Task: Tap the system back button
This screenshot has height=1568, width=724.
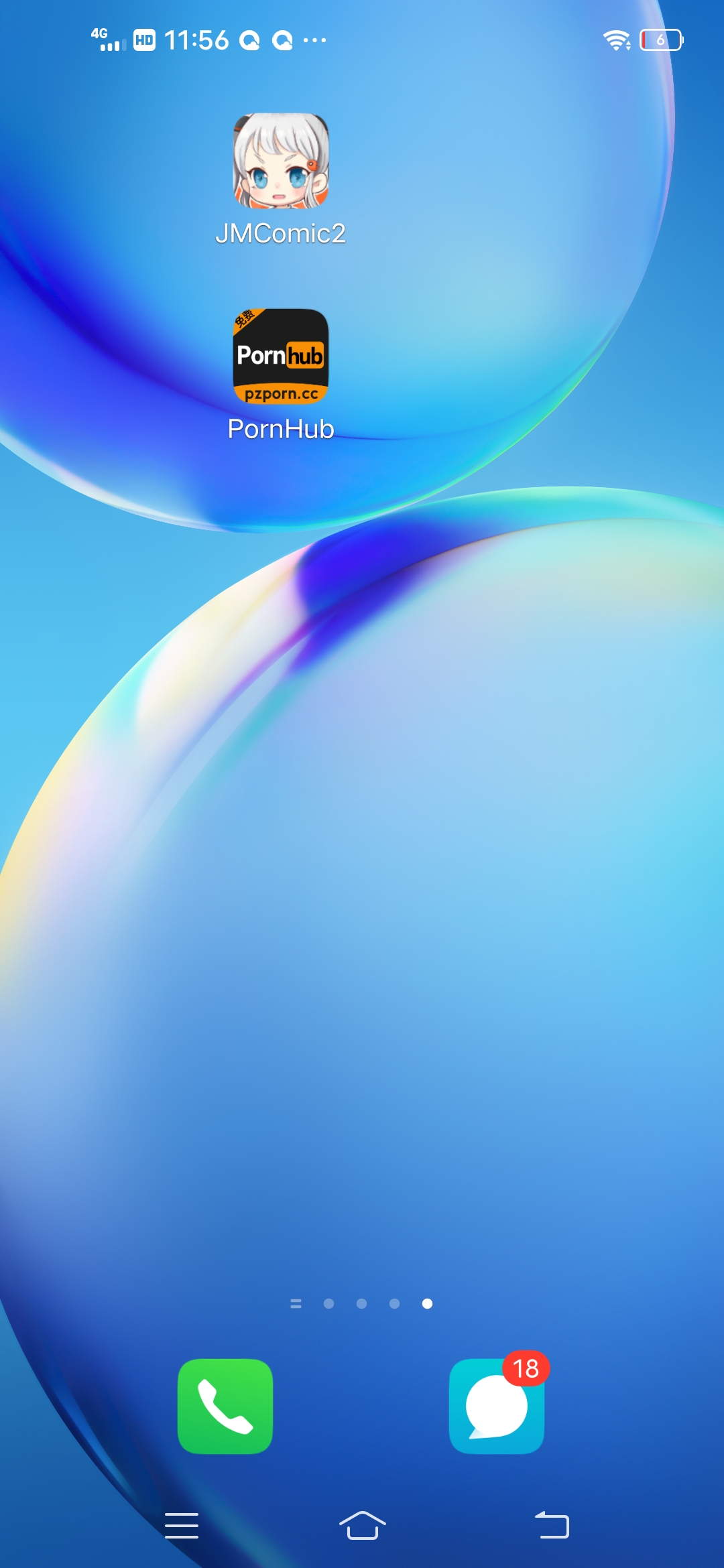Action: [552, 1526]
